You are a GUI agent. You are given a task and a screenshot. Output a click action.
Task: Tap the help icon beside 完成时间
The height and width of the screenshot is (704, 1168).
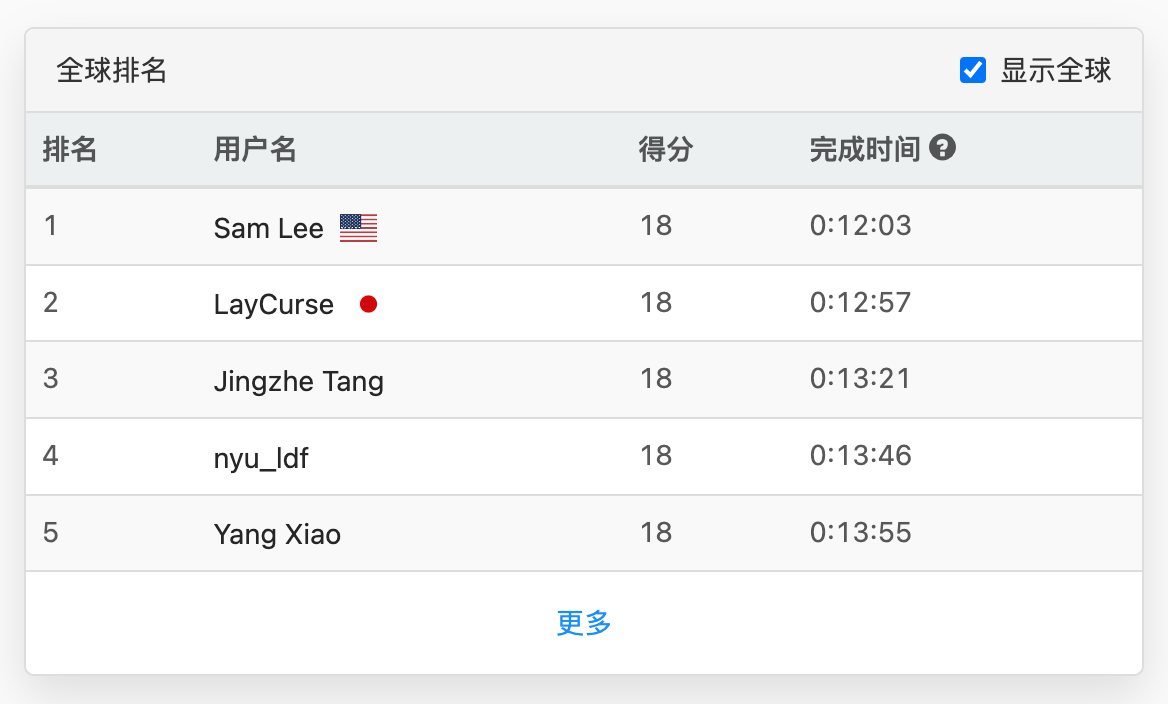point(942,148)
